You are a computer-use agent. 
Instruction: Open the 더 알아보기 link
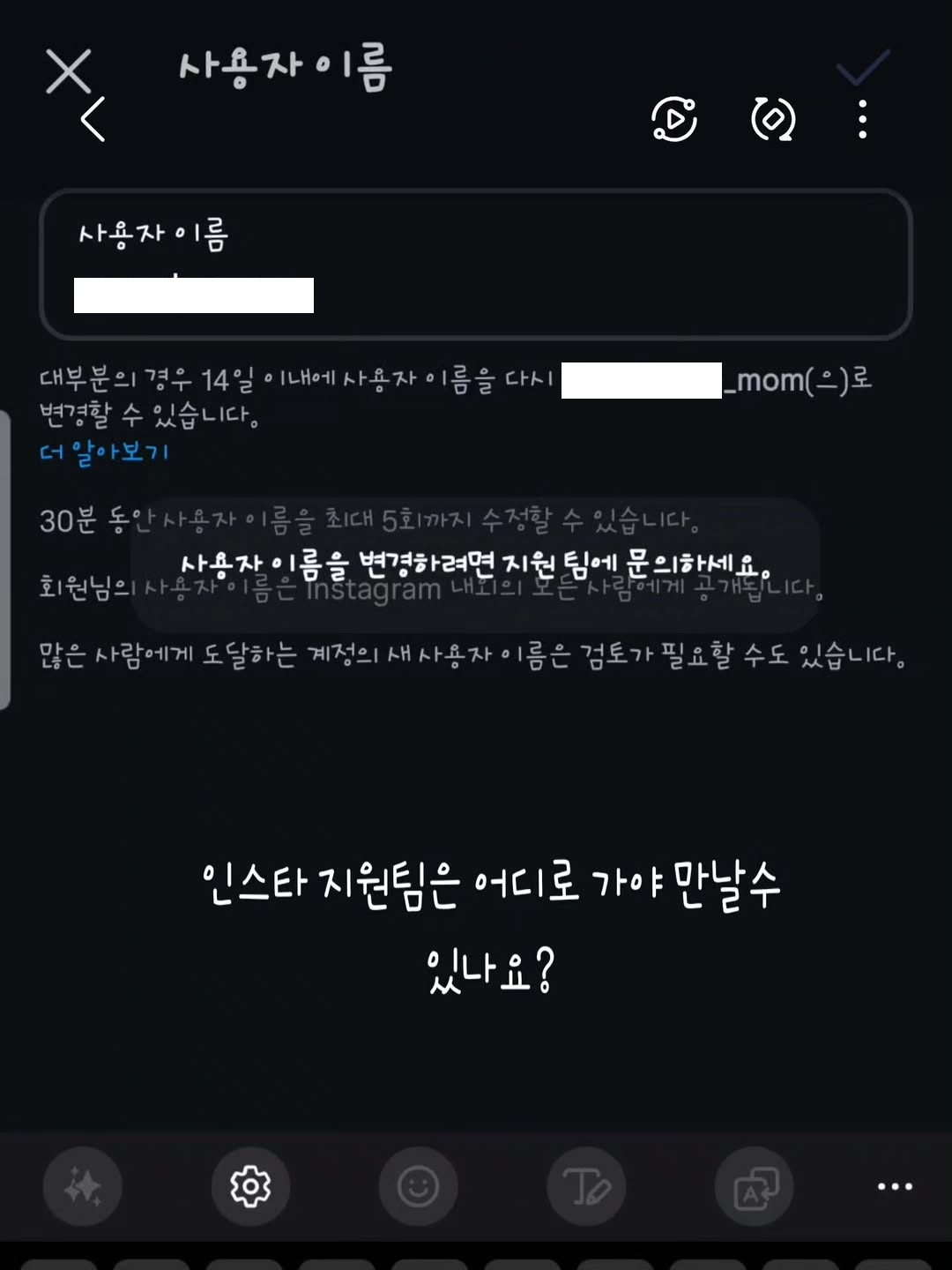coord(104,452)
